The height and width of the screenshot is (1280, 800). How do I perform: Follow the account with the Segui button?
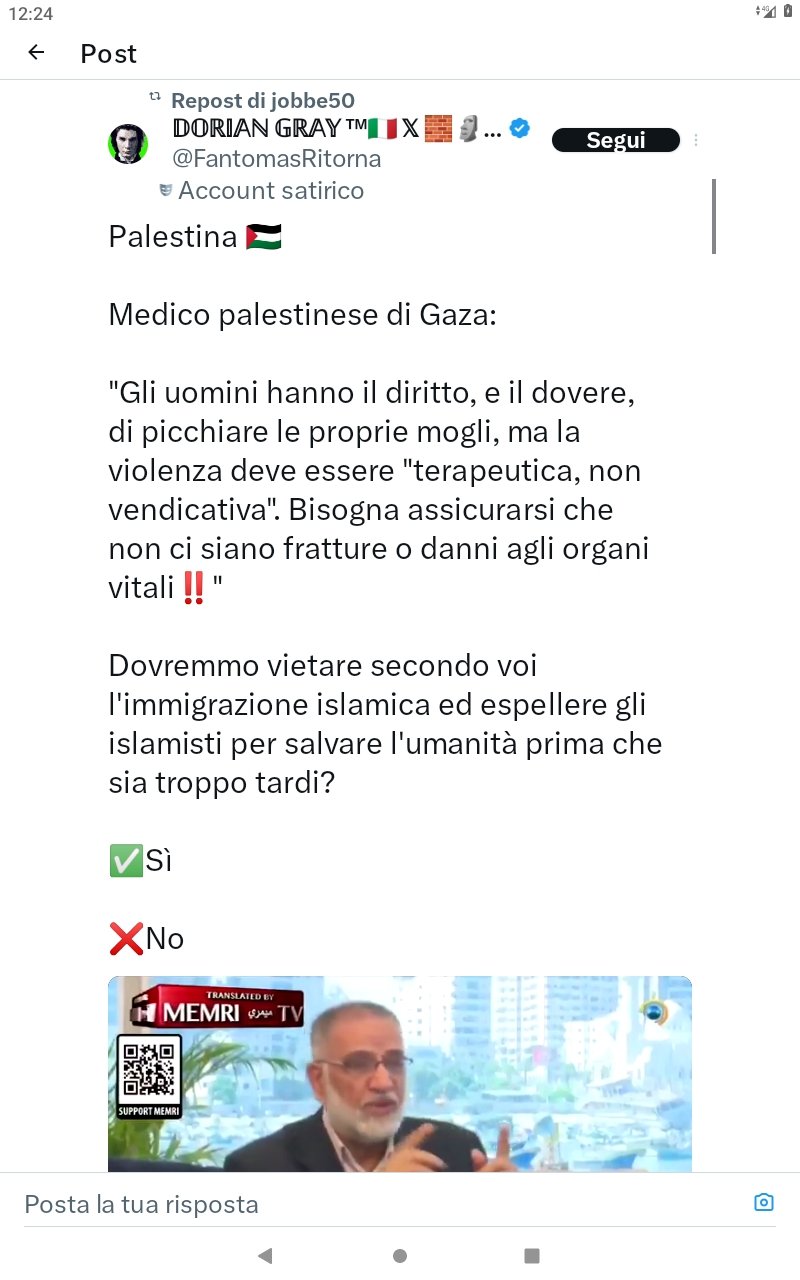pos(615,141)
